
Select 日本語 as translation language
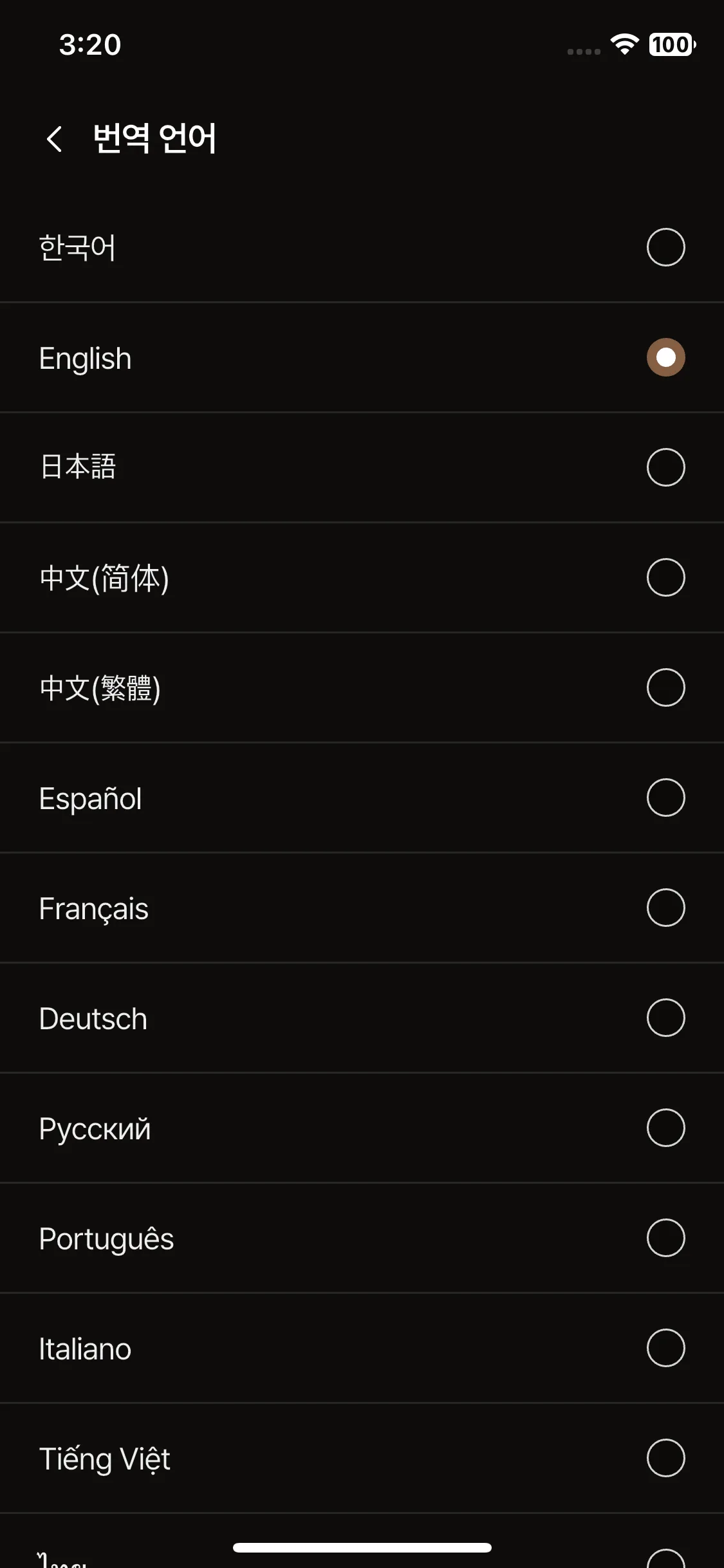[x=665, y=467]
